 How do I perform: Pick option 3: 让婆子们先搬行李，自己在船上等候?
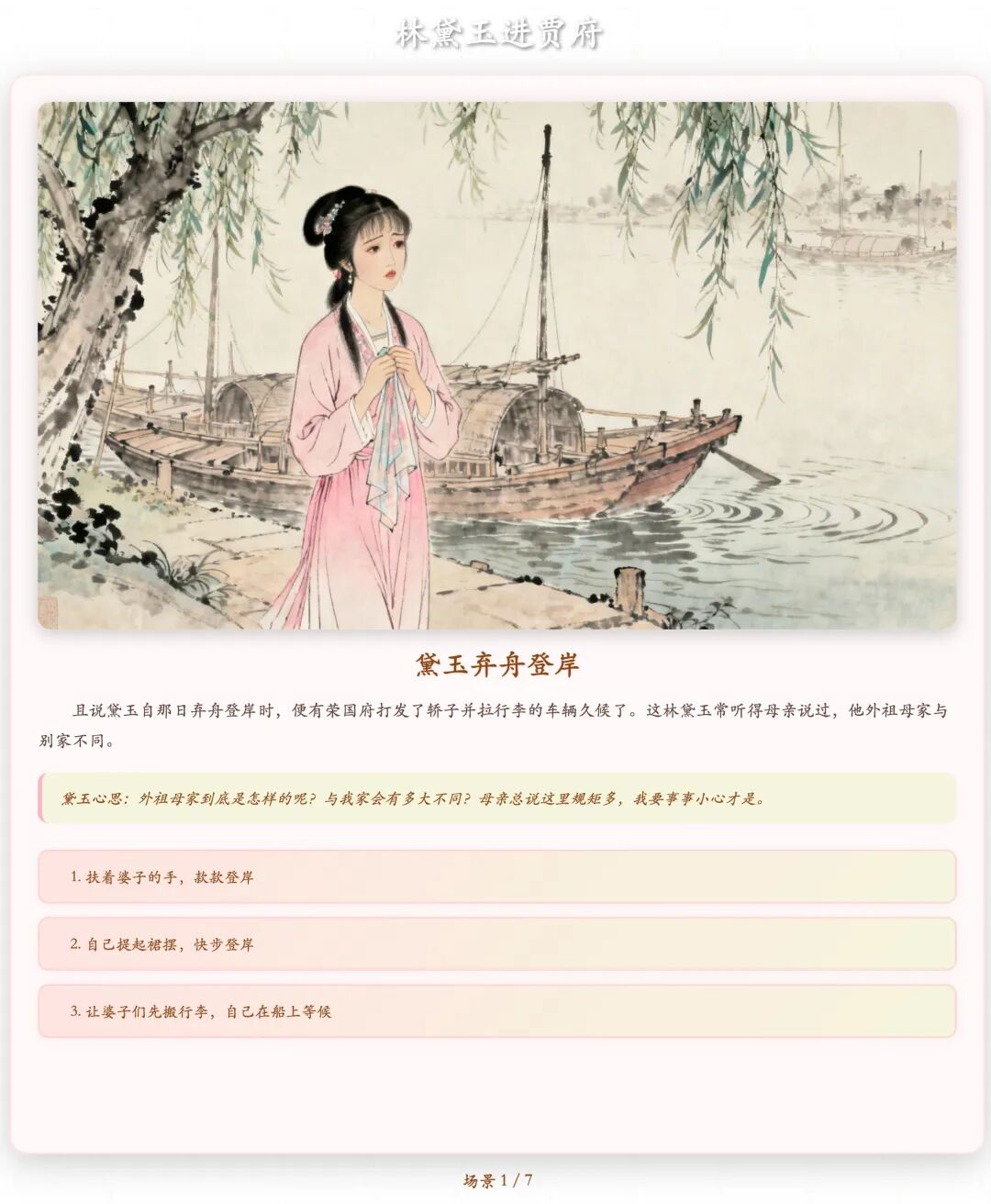tap(496, 1011)
